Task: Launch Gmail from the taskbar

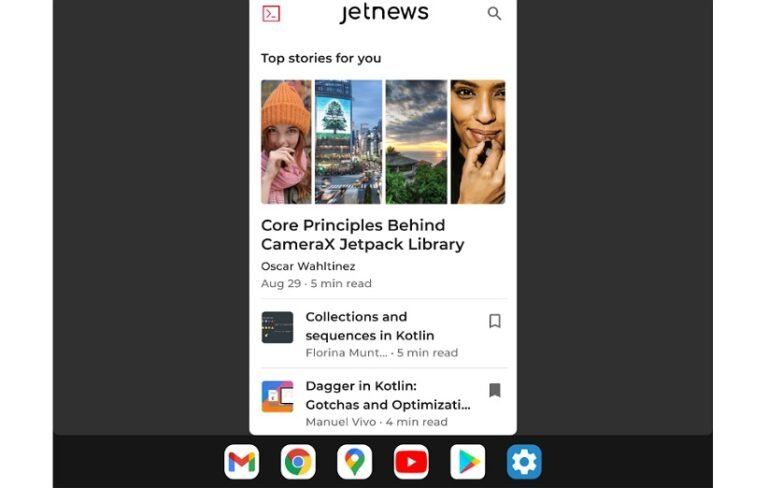Action: tap(242, 462)
